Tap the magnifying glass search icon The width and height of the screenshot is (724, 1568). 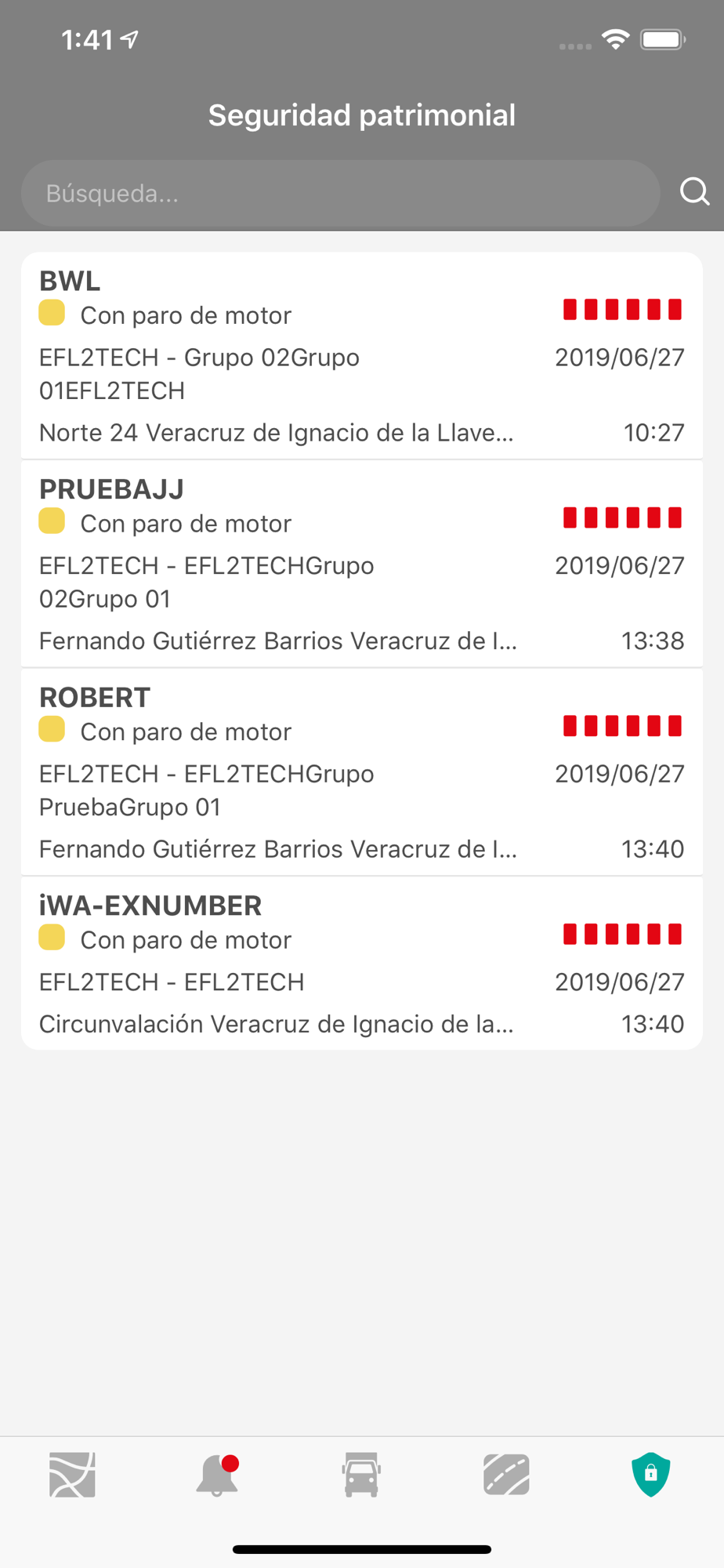(x=694, y=191)
